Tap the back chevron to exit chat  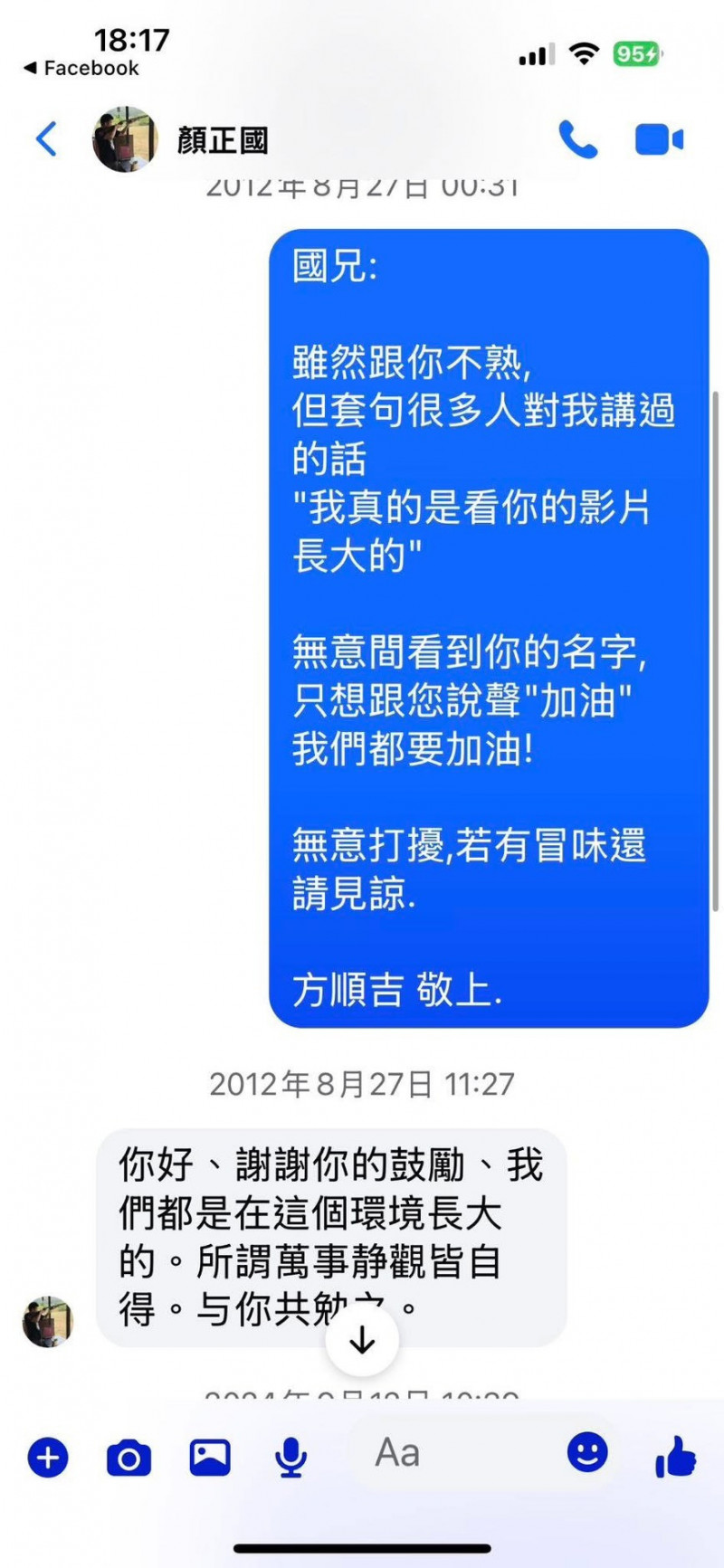45,140
